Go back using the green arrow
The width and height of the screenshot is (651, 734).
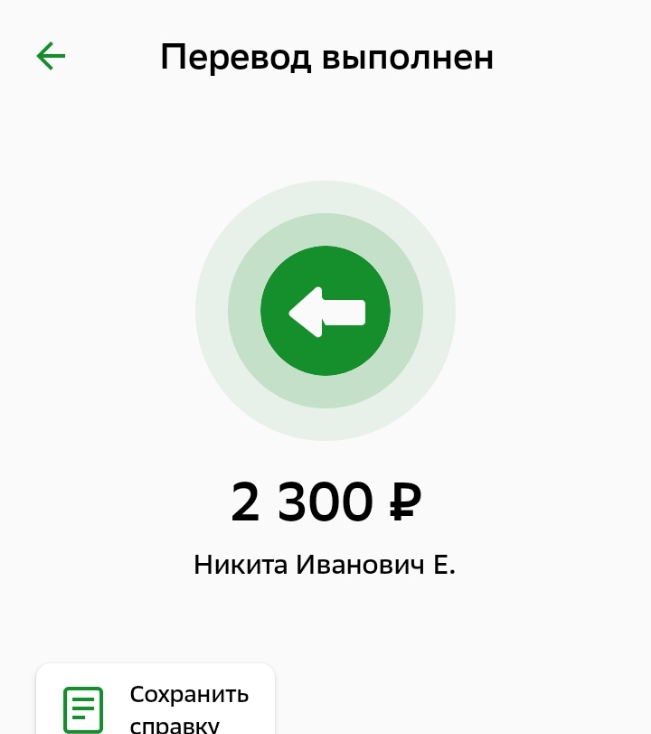pos(50,57)
